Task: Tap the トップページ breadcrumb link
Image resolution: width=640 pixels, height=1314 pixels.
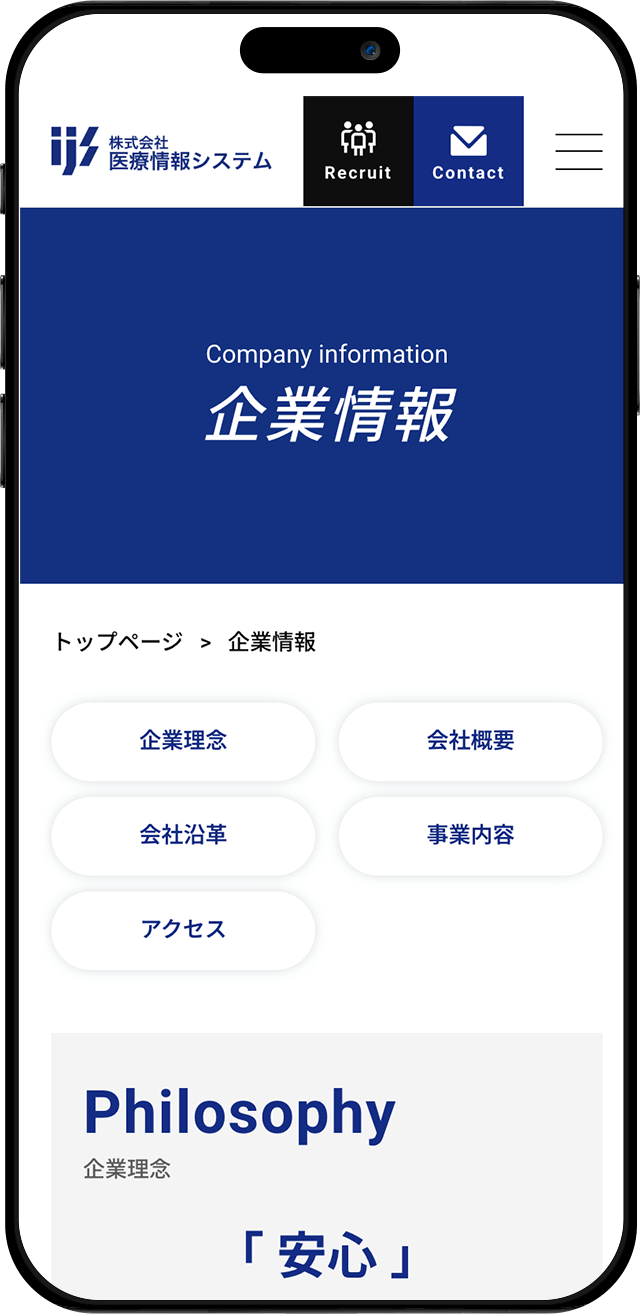Action: [x=118, y=642]
